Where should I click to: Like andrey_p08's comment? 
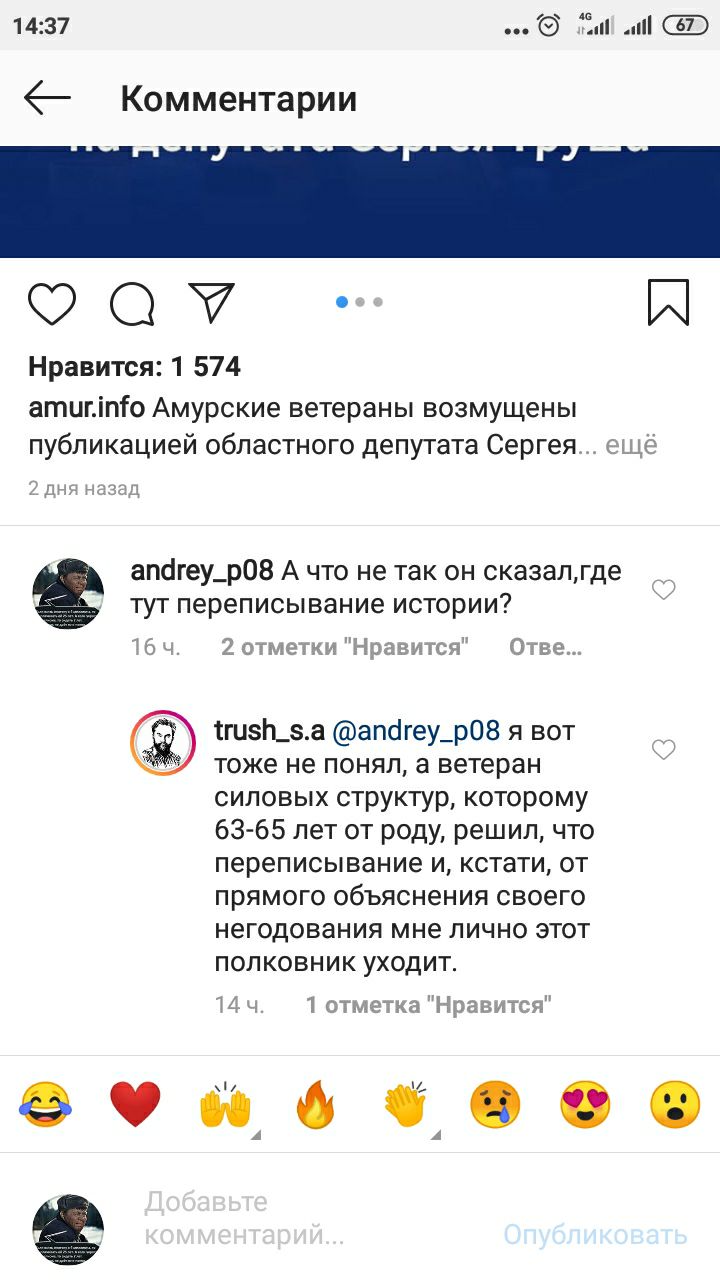tap(664, 590)
